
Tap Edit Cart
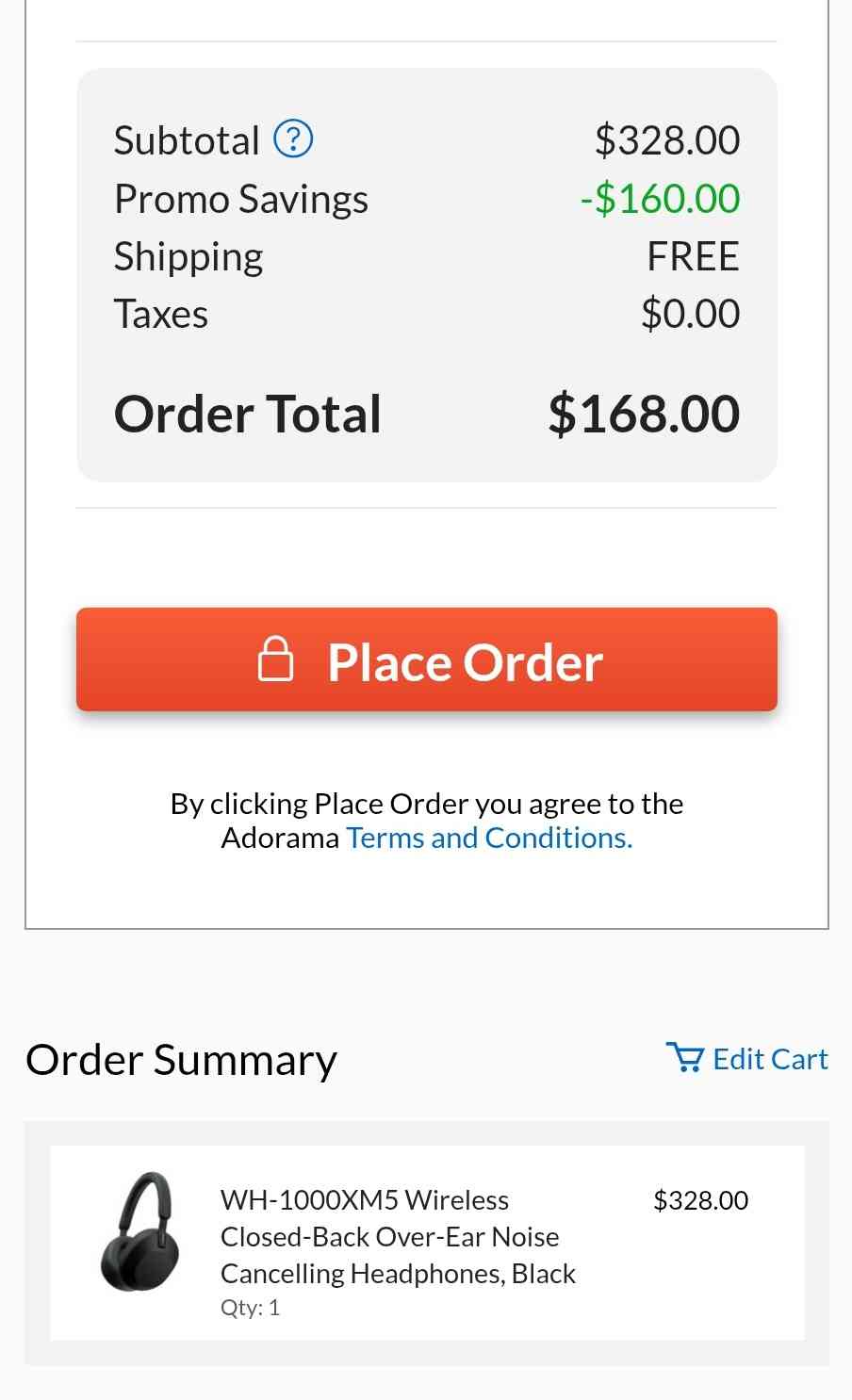(747, 1059)
